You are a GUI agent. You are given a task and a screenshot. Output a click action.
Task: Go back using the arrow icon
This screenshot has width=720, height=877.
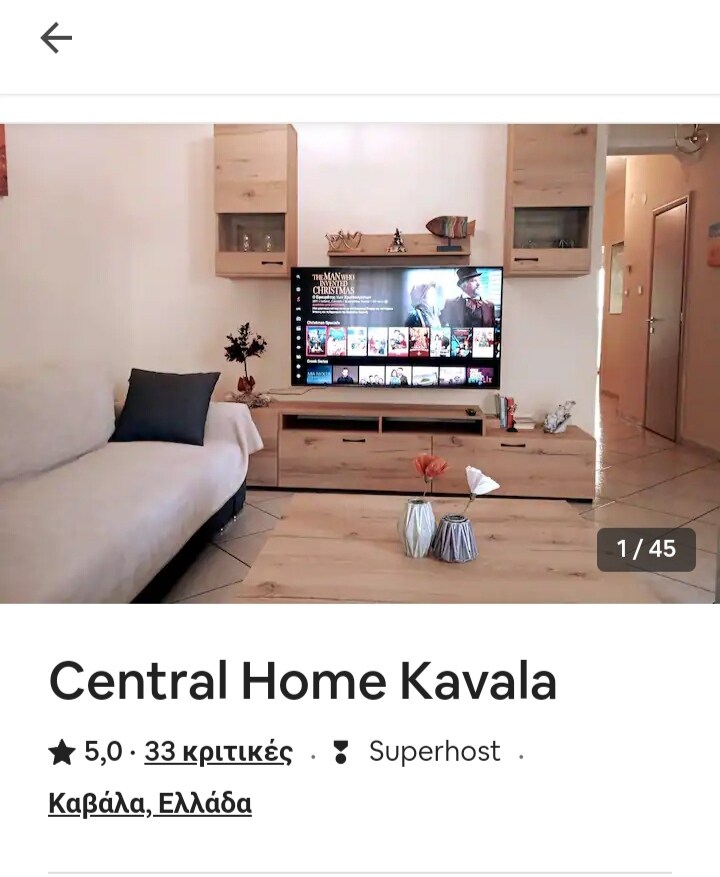[x=56, y=38]
